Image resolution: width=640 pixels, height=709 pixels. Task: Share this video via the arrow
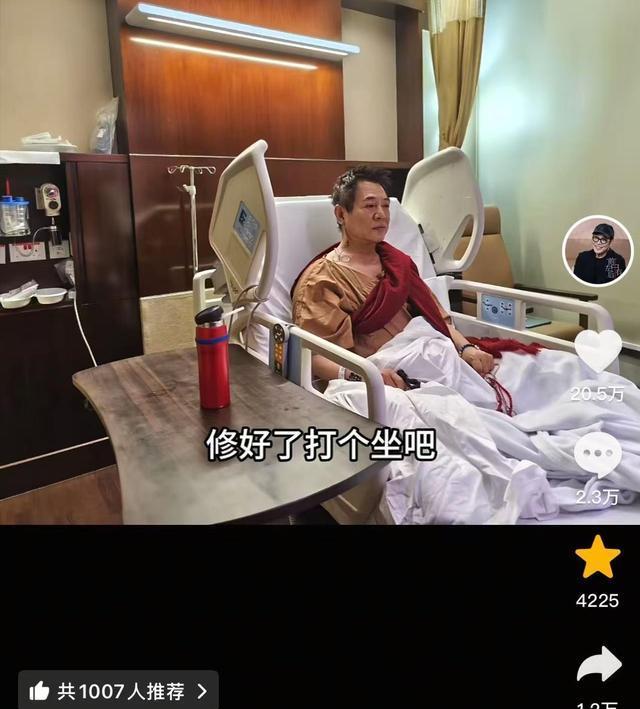[598, 664]
